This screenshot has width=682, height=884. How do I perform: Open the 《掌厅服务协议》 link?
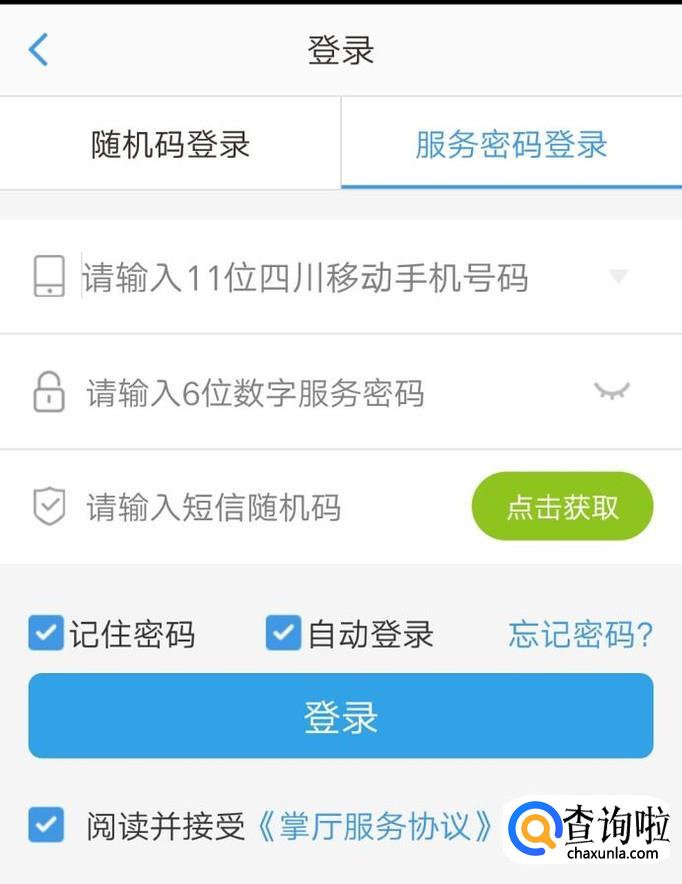375,826
